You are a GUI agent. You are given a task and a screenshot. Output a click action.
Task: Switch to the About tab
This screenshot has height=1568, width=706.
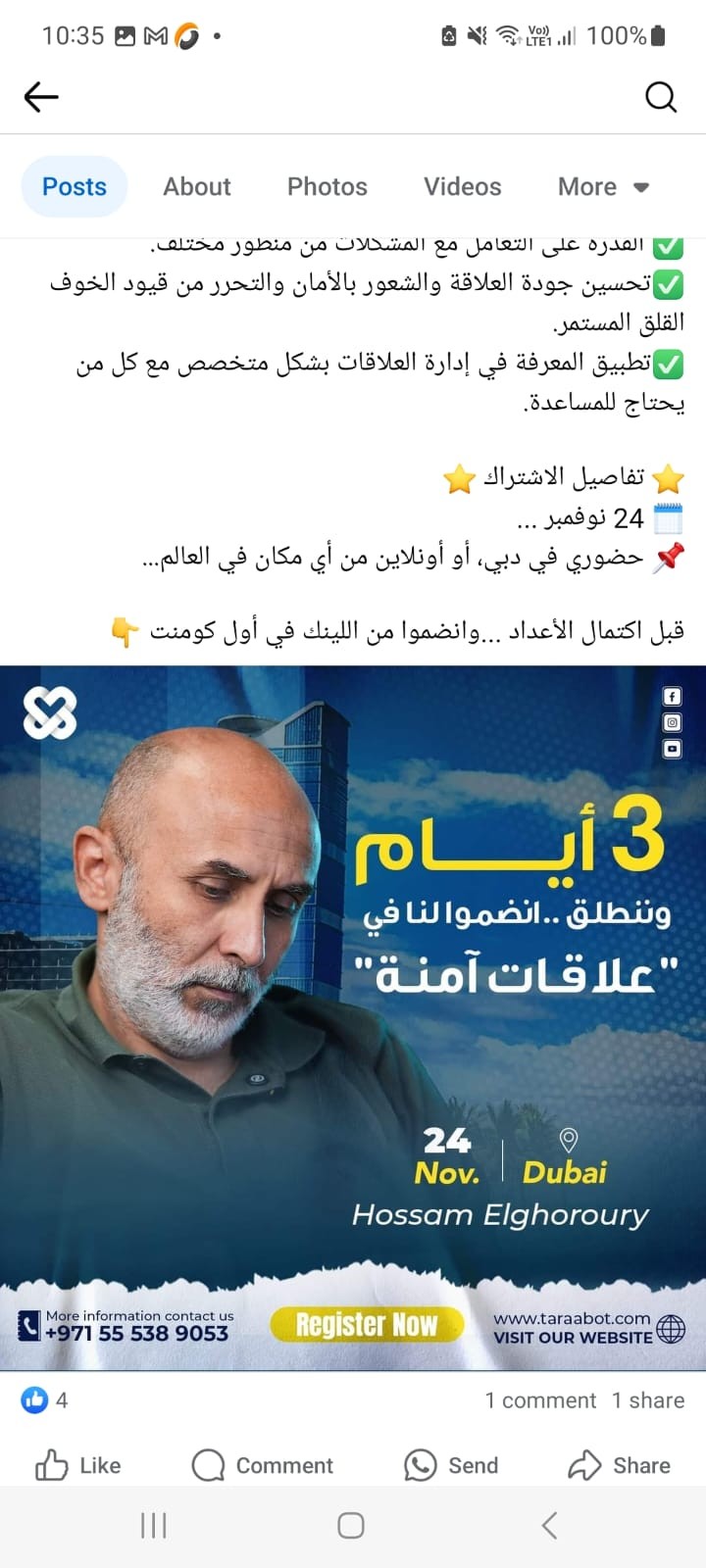tap(197, 186)
